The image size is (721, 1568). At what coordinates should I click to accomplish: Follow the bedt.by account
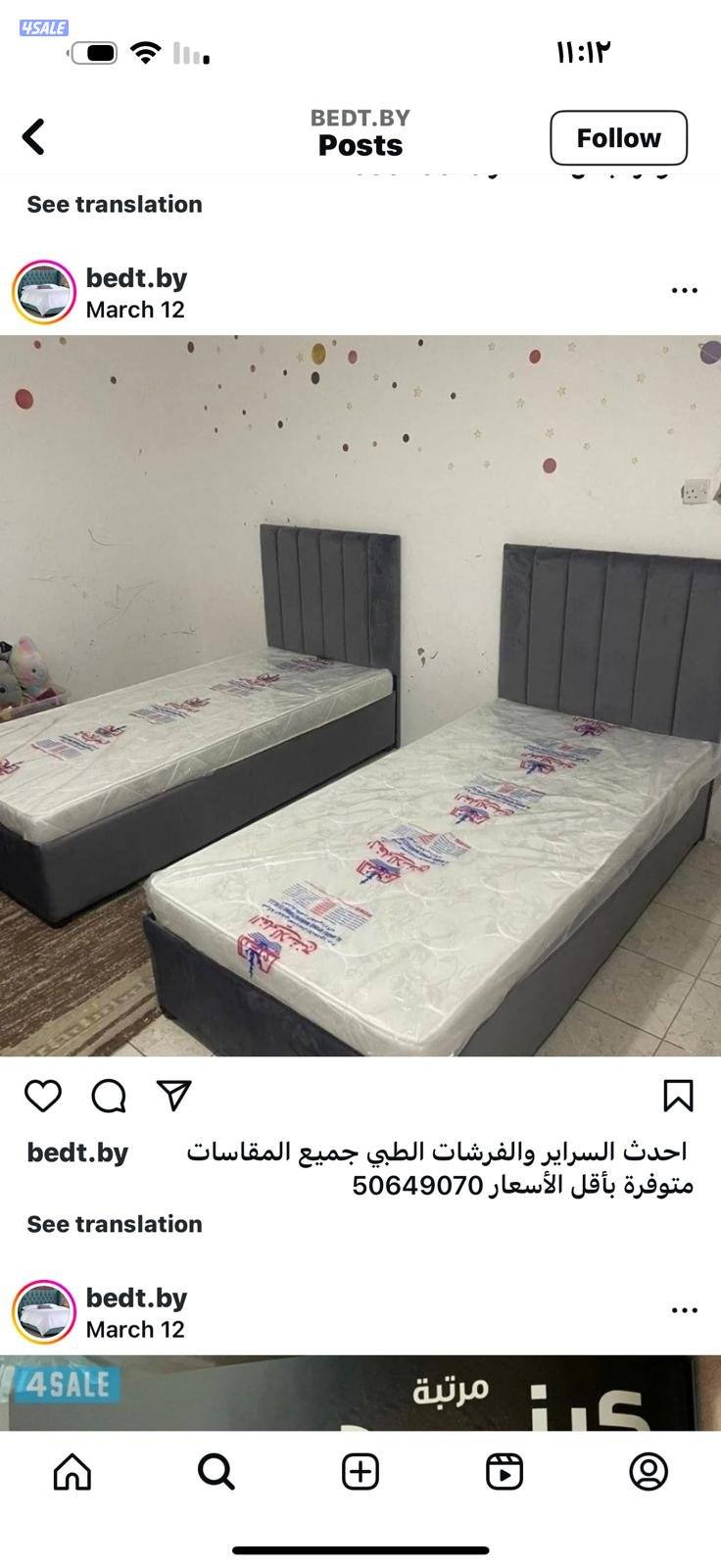coord(618,138)
